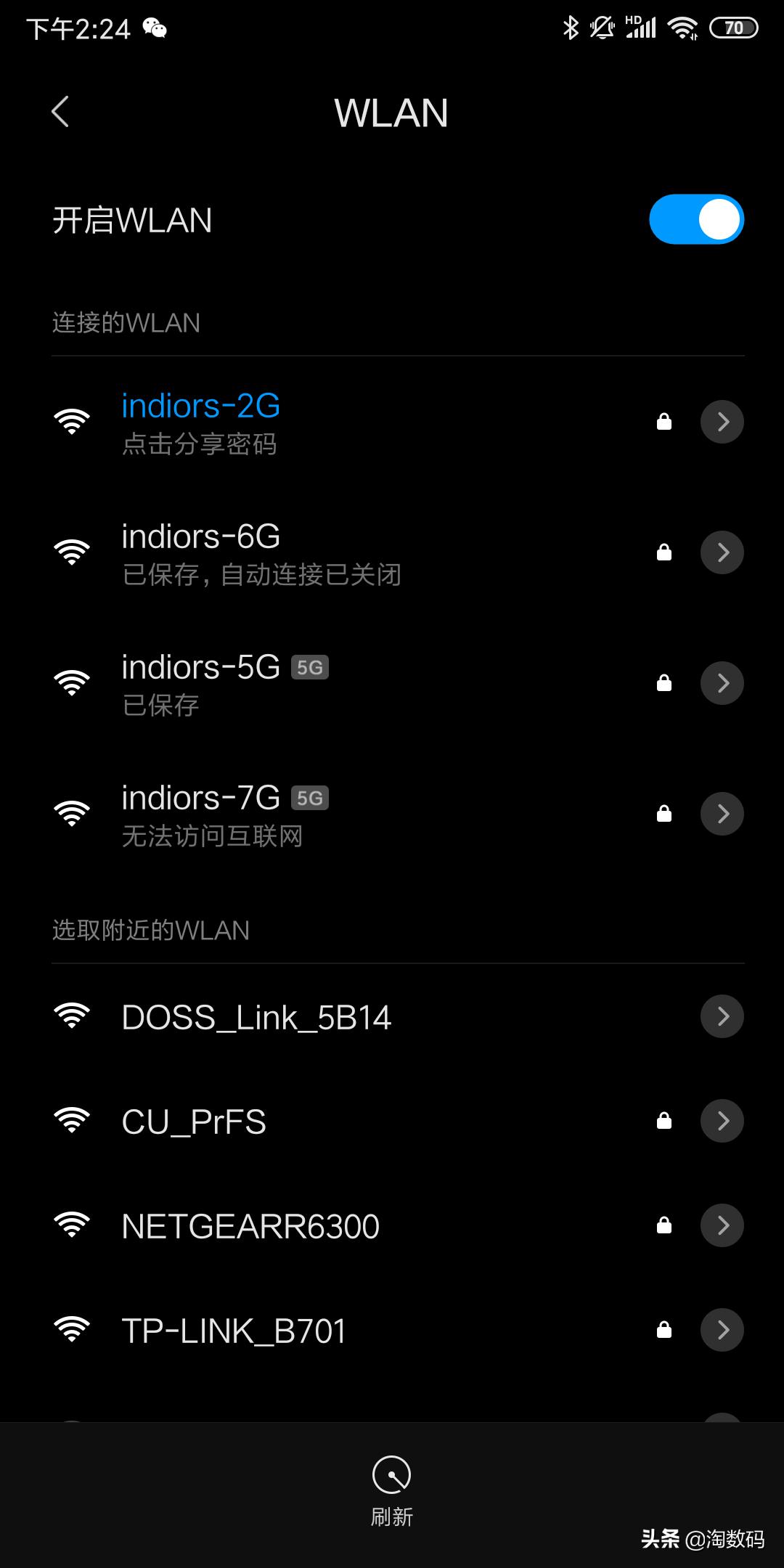Open details arrow for indiors-2G
Viewport: 784px width, 1568px height.
pos(722,422)
